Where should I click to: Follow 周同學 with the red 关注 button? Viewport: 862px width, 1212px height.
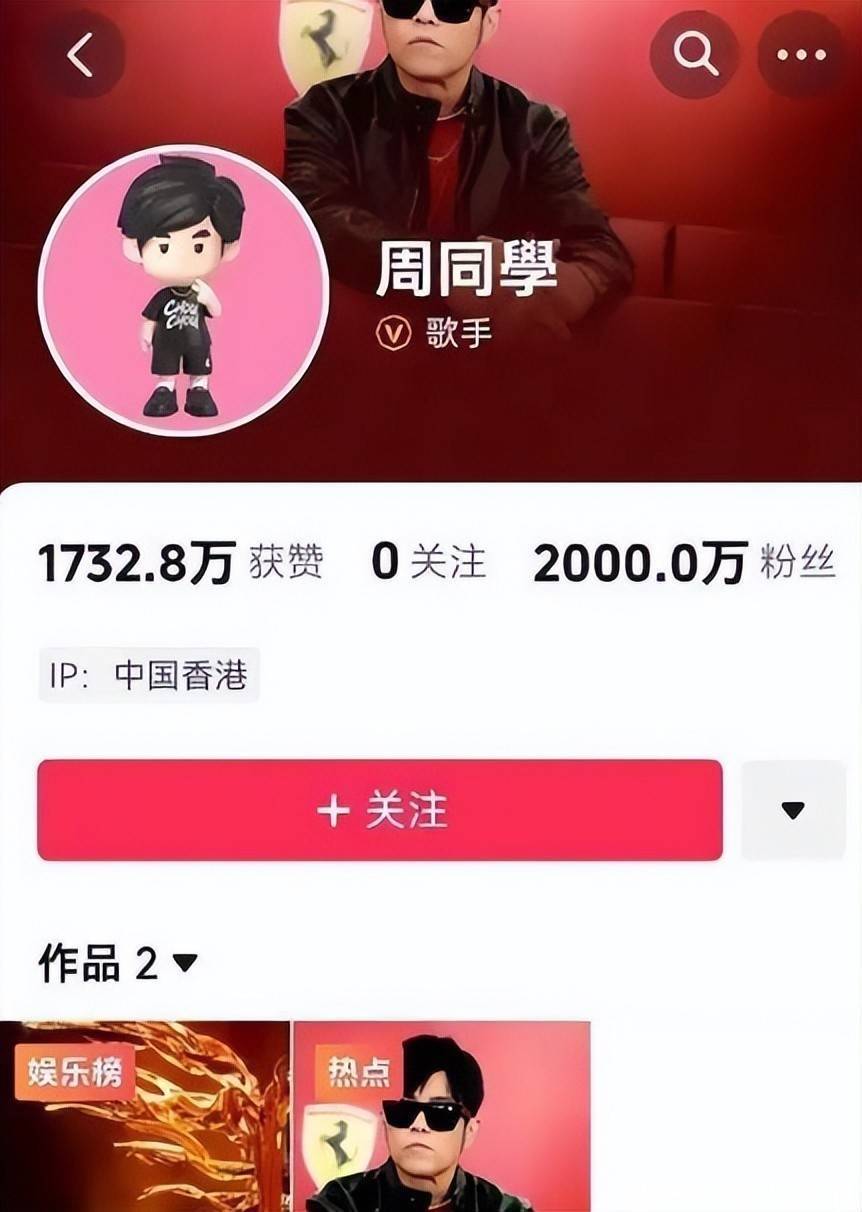point(380,810)
